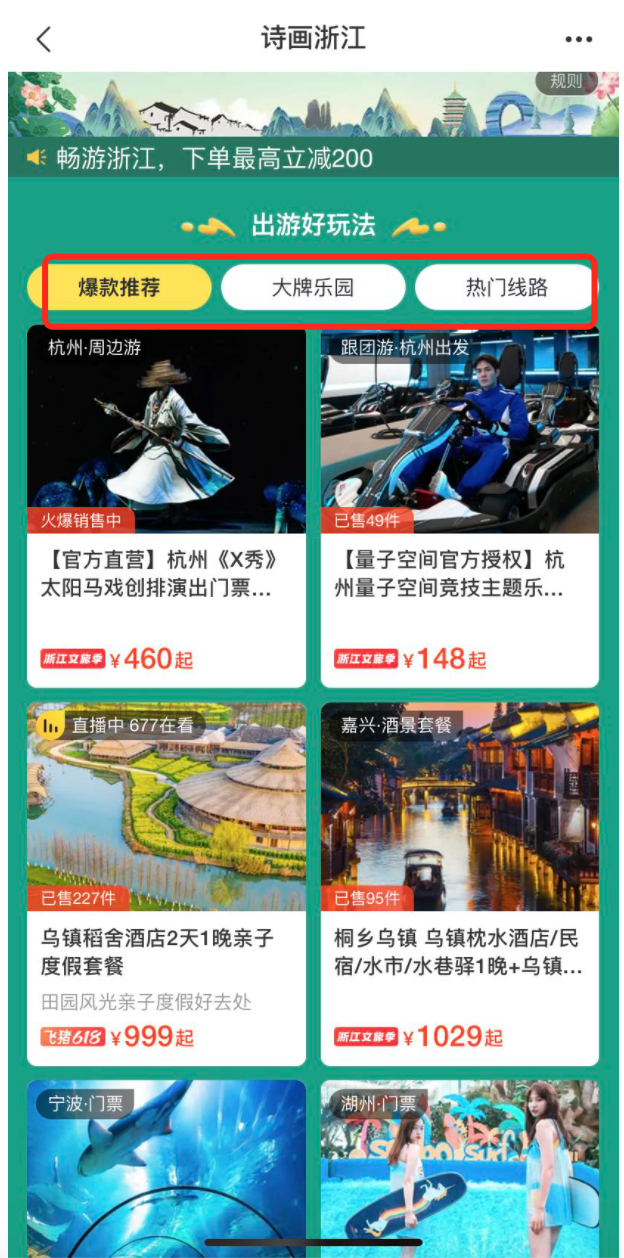Go back from 诗画浙江 page
The image size is (624, 1258).
coord(43,39)
